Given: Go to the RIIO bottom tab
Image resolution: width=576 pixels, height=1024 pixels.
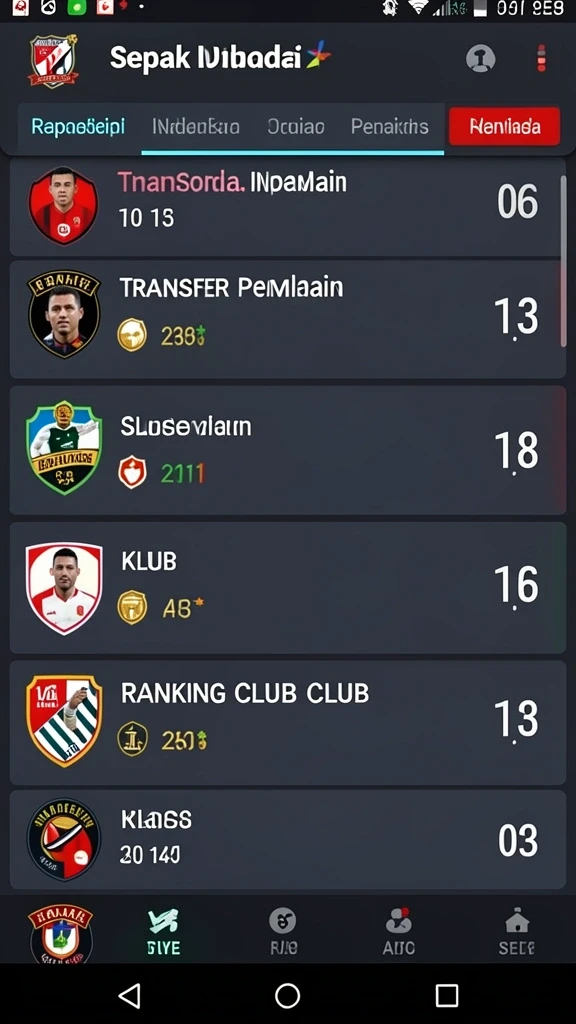Looking at the screenshot, I should (283, 932).
